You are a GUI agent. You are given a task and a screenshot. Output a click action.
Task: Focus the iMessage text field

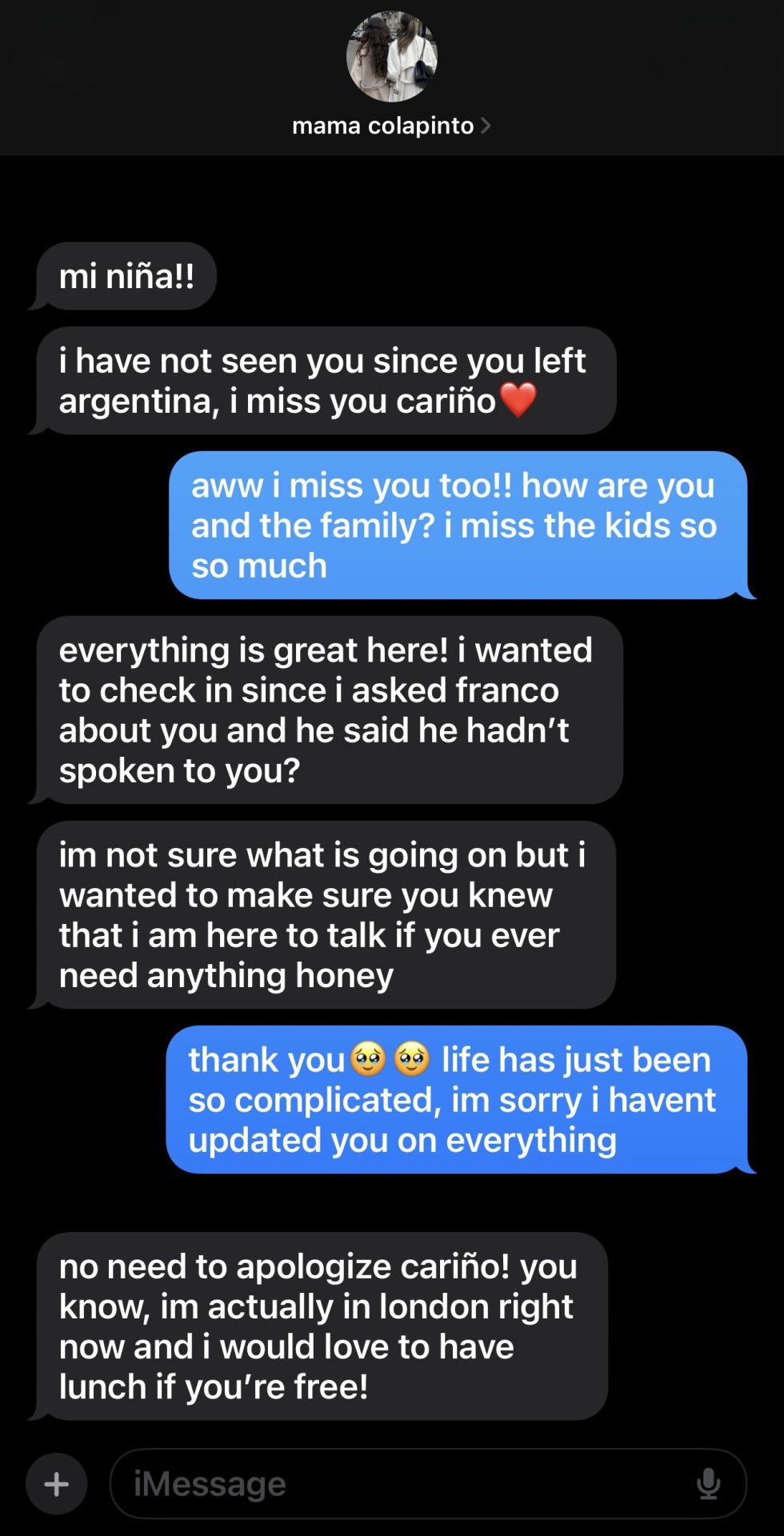pos(400,1484)
